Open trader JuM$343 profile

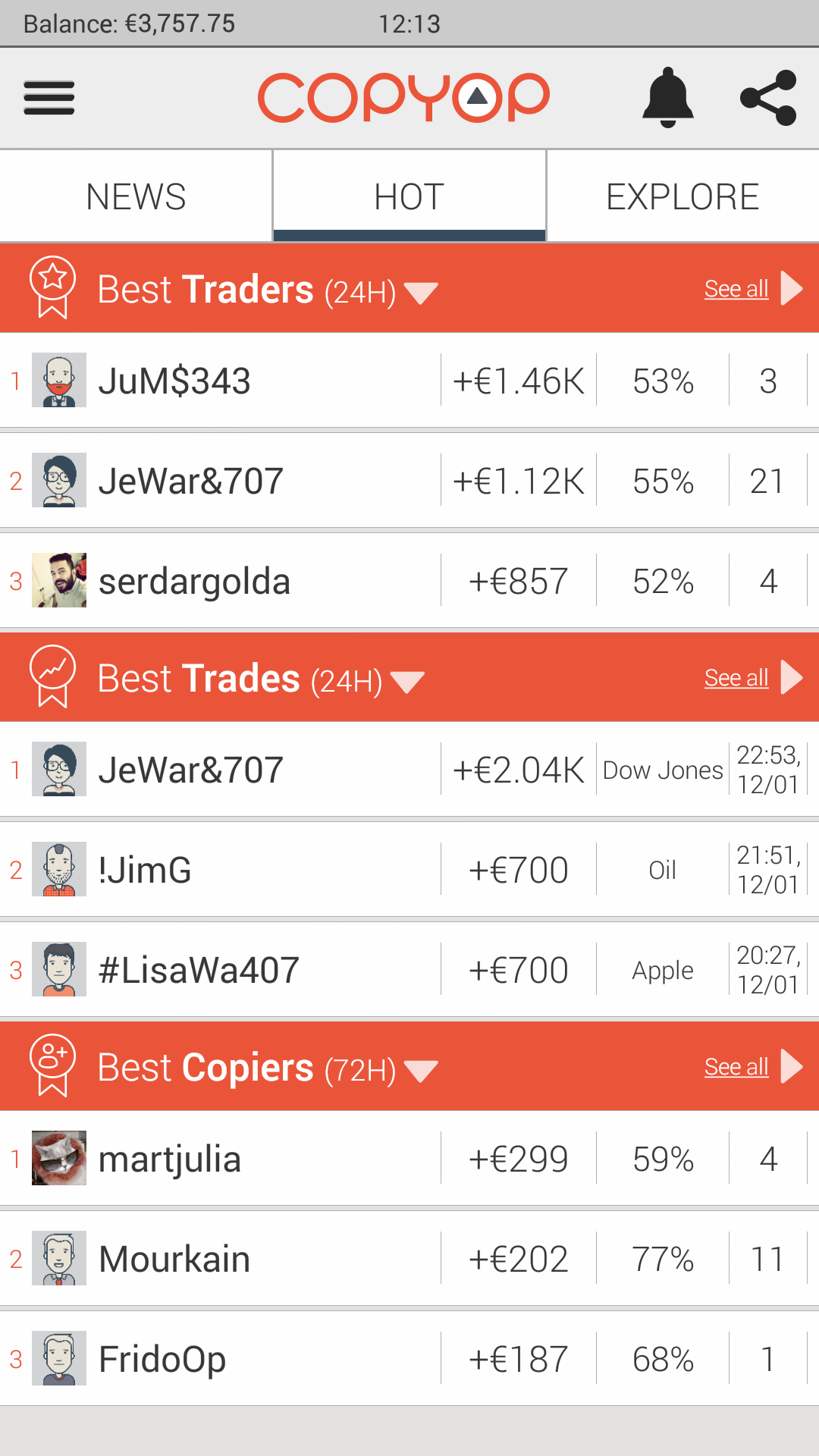tap(174, 381)
